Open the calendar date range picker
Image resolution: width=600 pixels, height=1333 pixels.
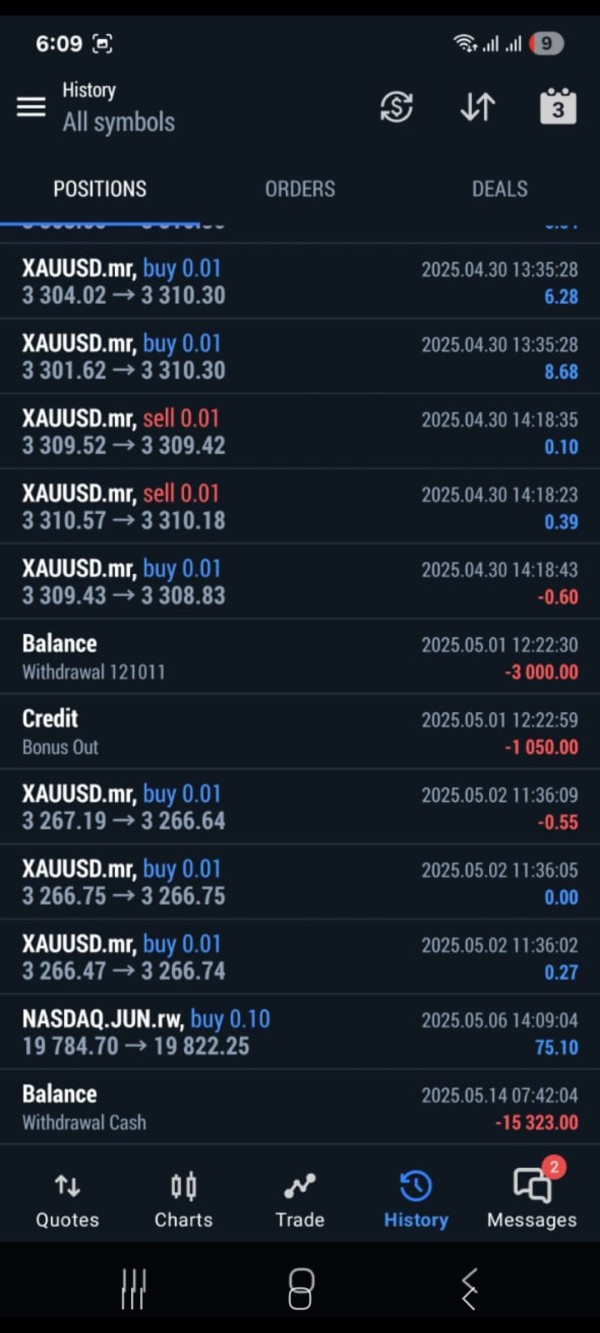(x=557, y=107)
